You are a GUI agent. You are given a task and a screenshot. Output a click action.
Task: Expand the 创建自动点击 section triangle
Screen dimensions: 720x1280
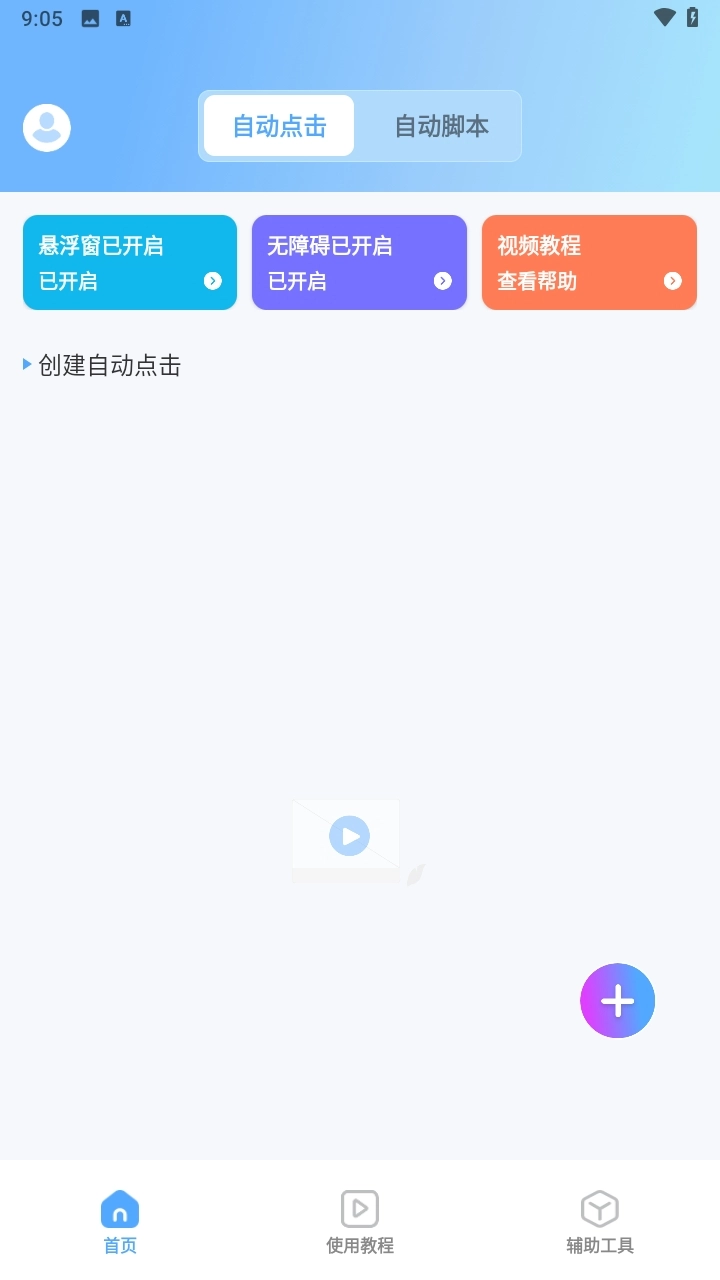pos(25,364)
